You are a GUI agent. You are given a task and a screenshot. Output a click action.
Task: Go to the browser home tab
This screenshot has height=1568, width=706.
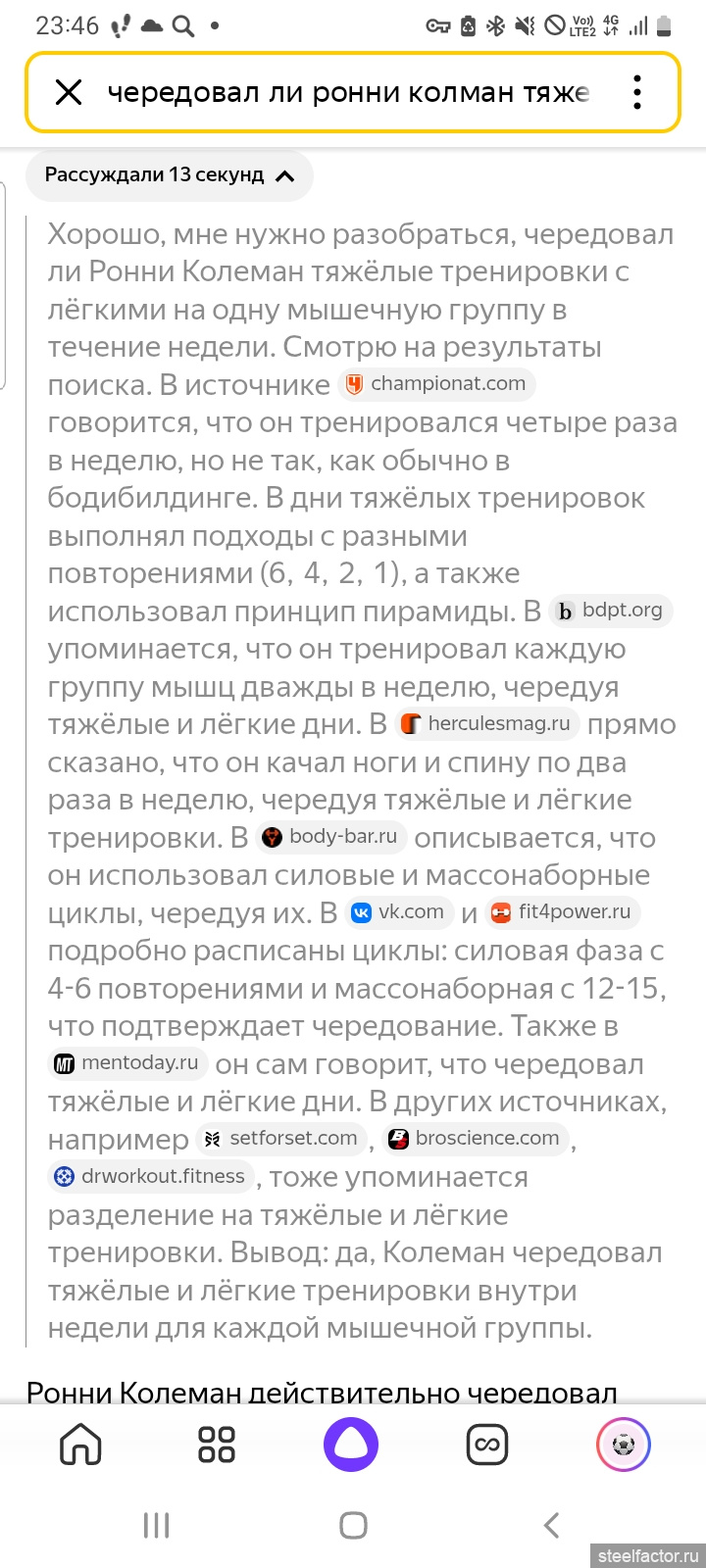pyautogui.click(x=80, y=1445)
